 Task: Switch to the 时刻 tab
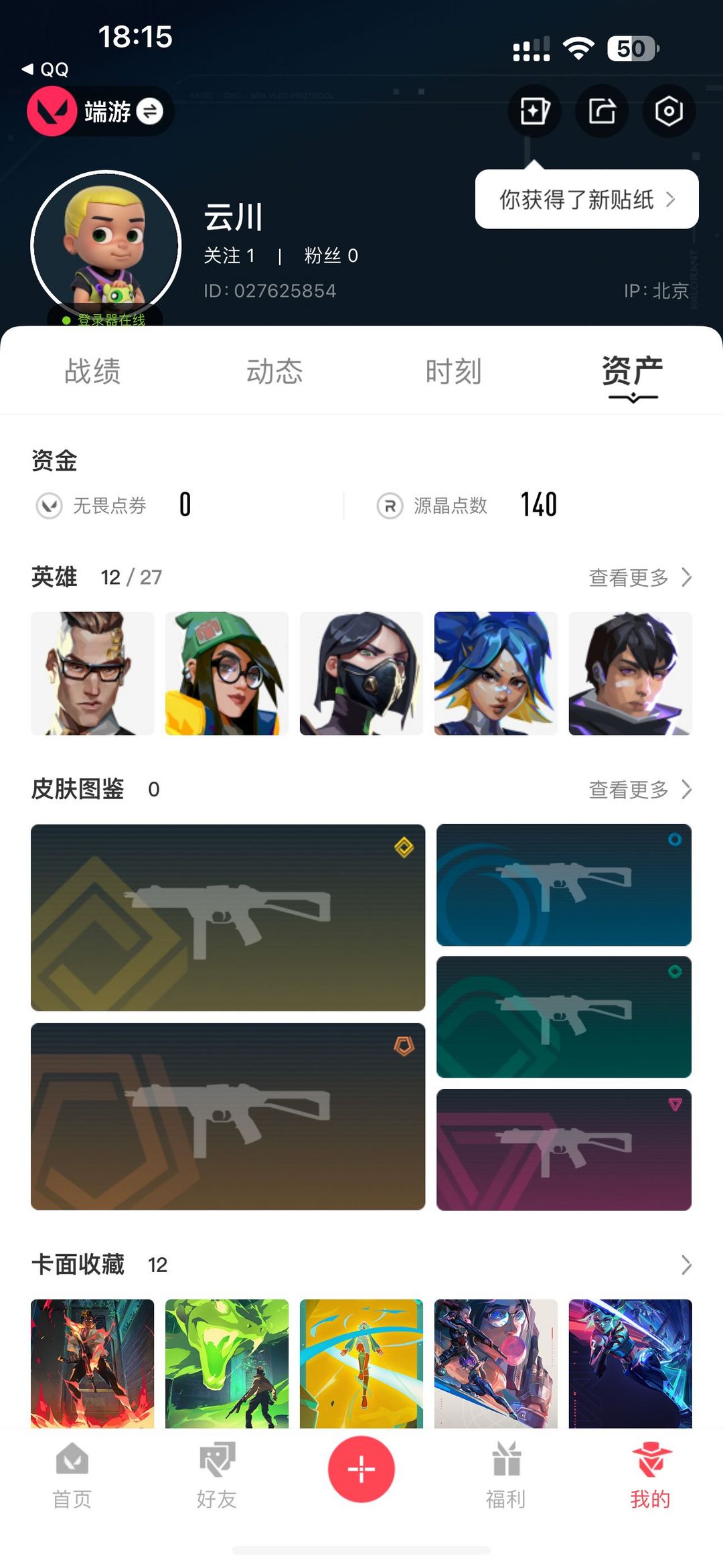[x=453, y=371]
